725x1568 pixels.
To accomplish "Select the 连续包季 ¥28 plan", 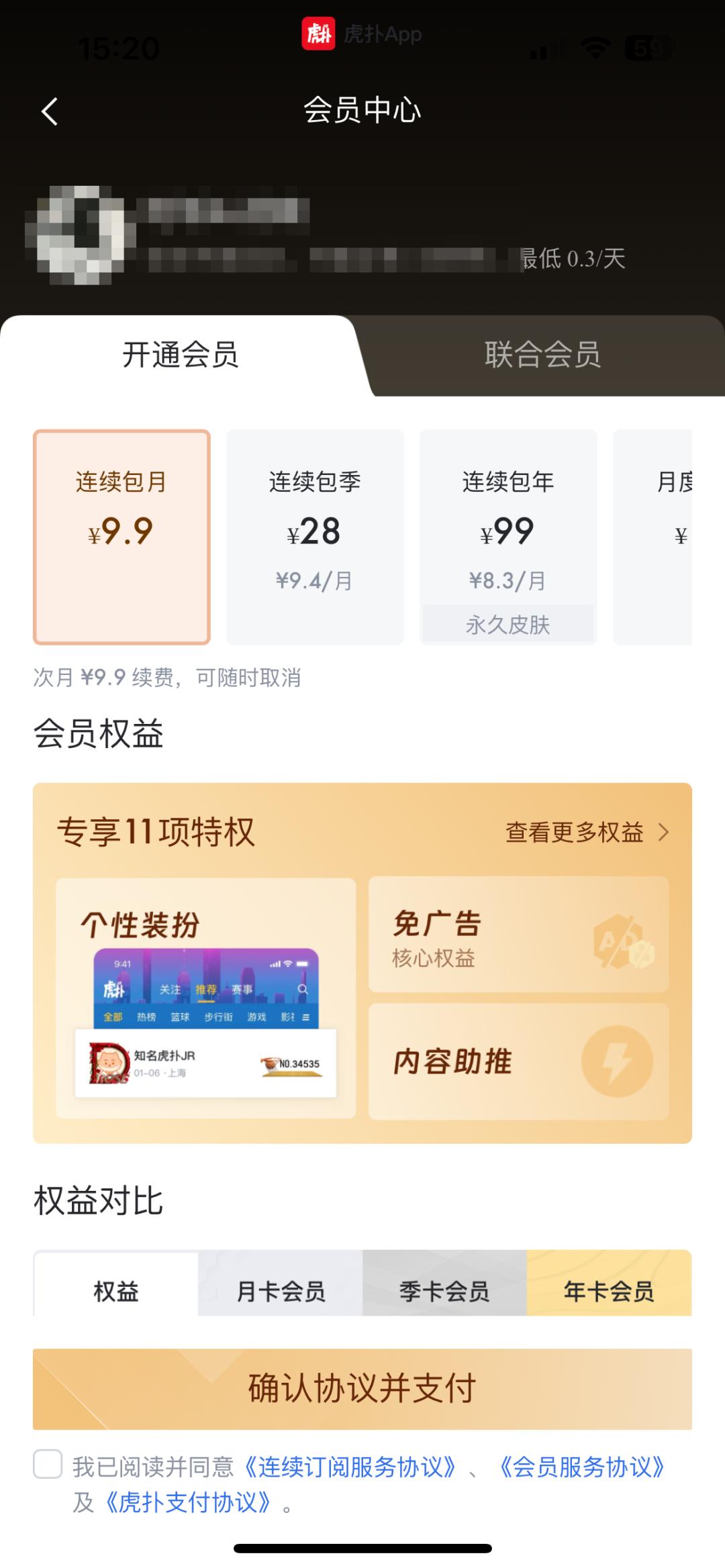I will click(x=315, y=537).
